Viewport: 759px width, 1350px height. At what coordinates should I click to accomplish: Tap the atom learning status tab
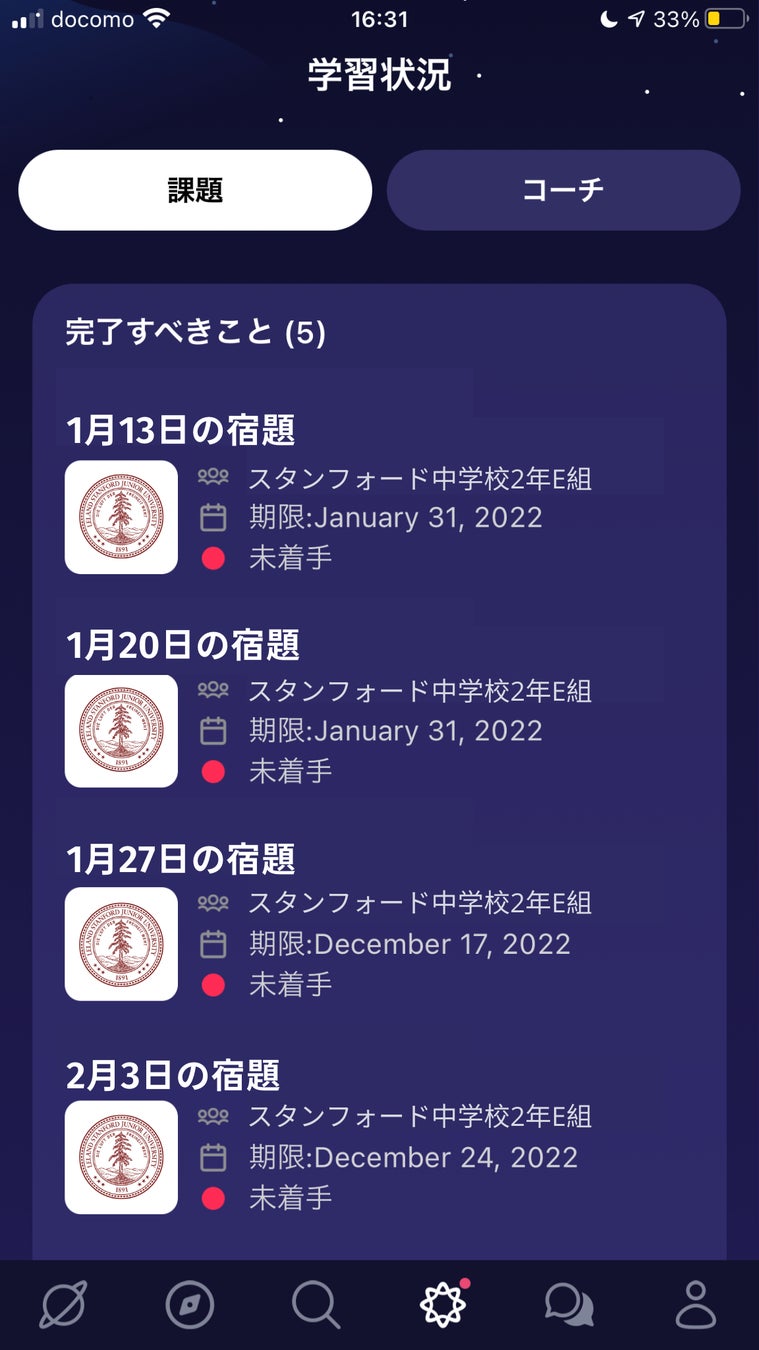point(443,1304)
